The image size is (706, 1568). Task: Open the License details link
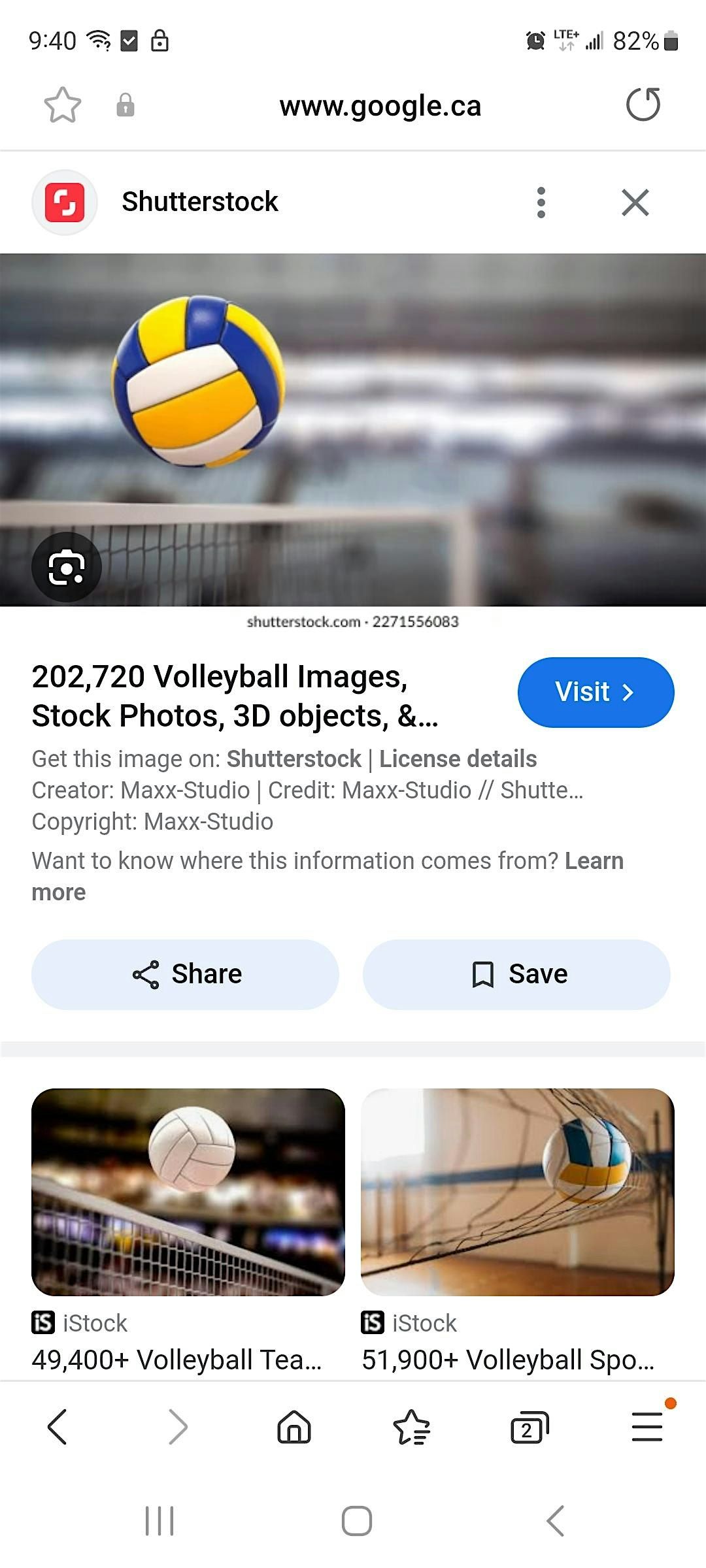click(x=458, y=759)
